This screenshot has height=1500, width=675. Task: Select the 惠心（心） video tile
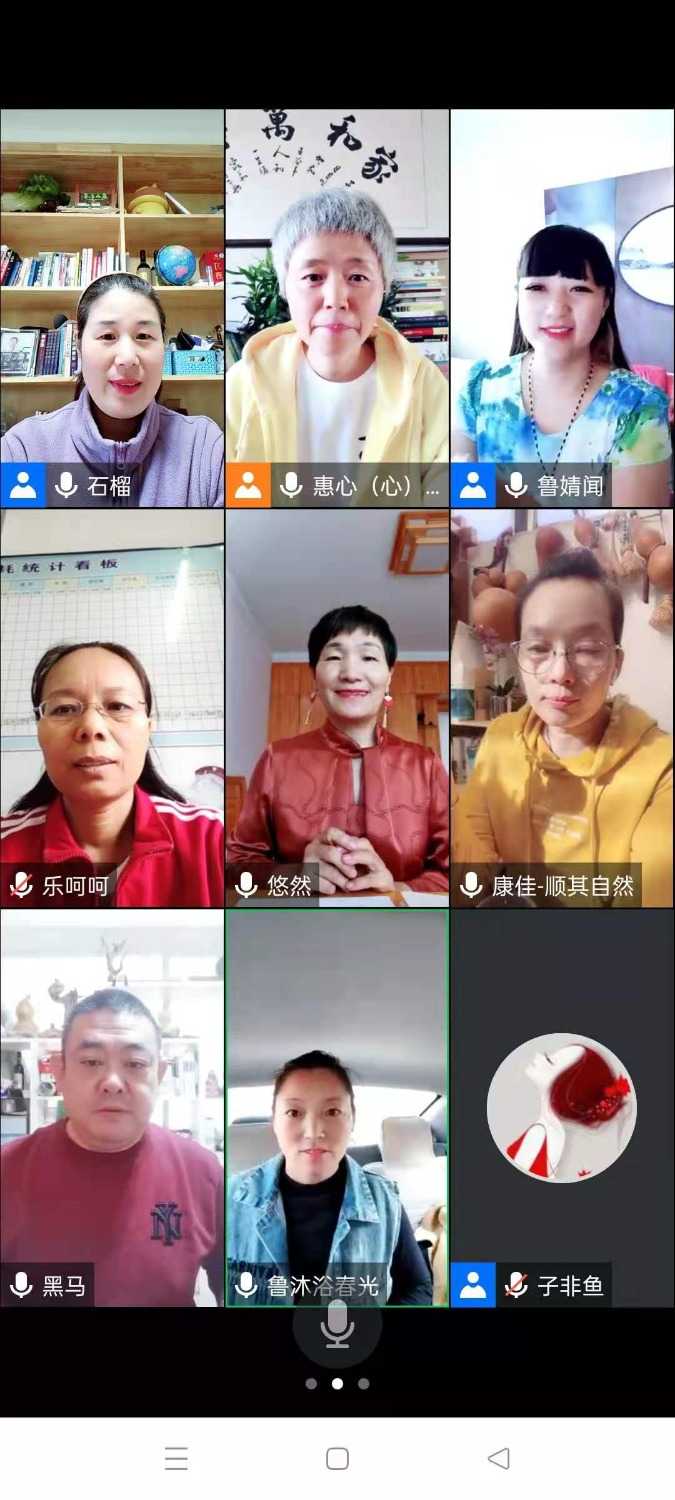(337, 307)
